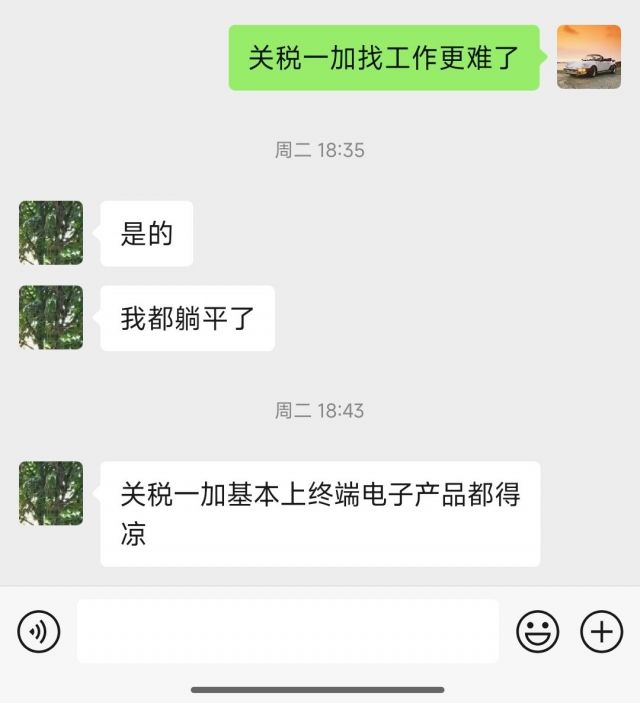The width and height of the screenshot is (640, 703).
Task: Open contact avatar beside '终端电子产品' message
Action: point(51,493)
